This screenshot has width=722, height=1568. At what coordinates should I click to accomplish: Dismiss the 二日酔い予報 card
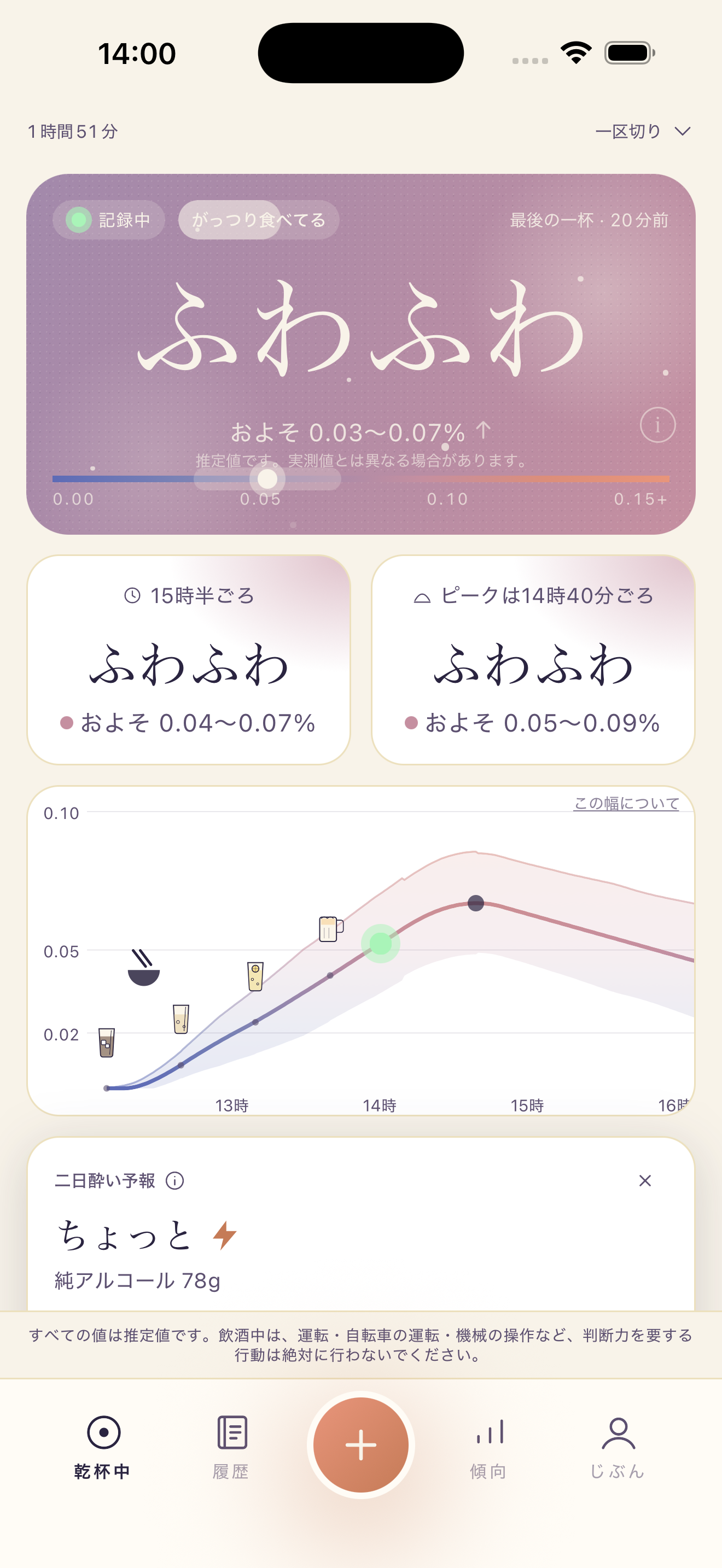645,1180
